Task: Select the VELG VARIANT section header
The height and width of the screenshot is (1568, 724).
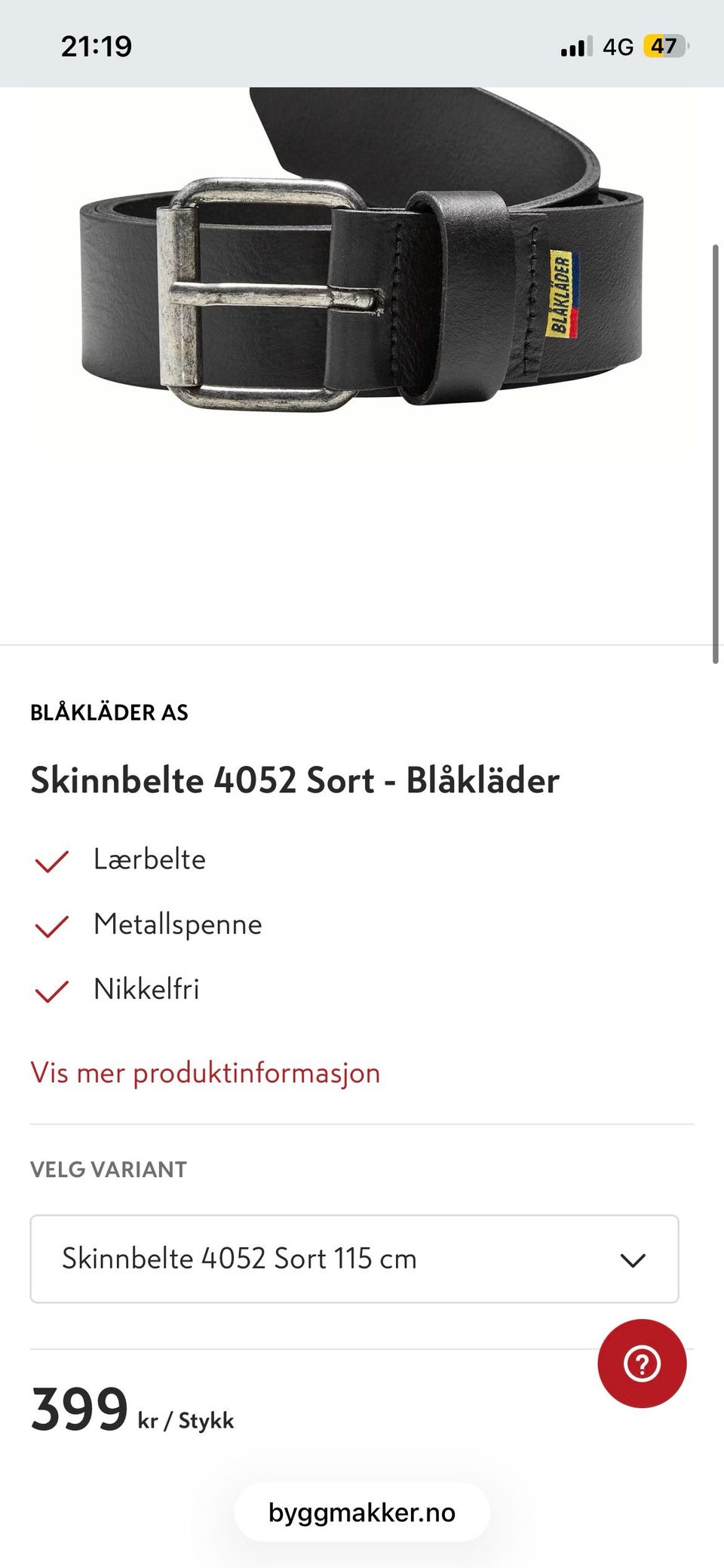Action: 107,1170
